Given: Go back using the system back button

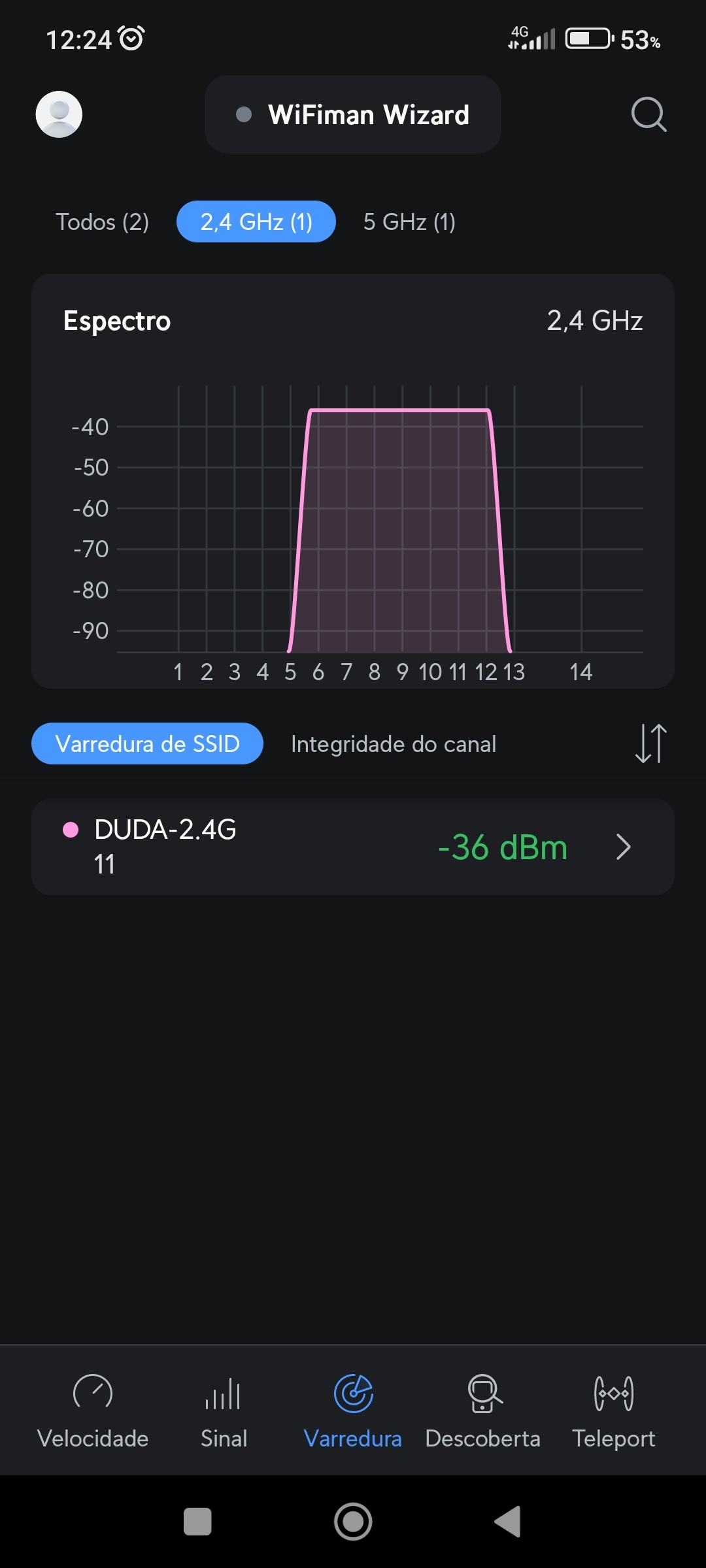Looking at the screenshot, I should click(x=507, y=1522).
